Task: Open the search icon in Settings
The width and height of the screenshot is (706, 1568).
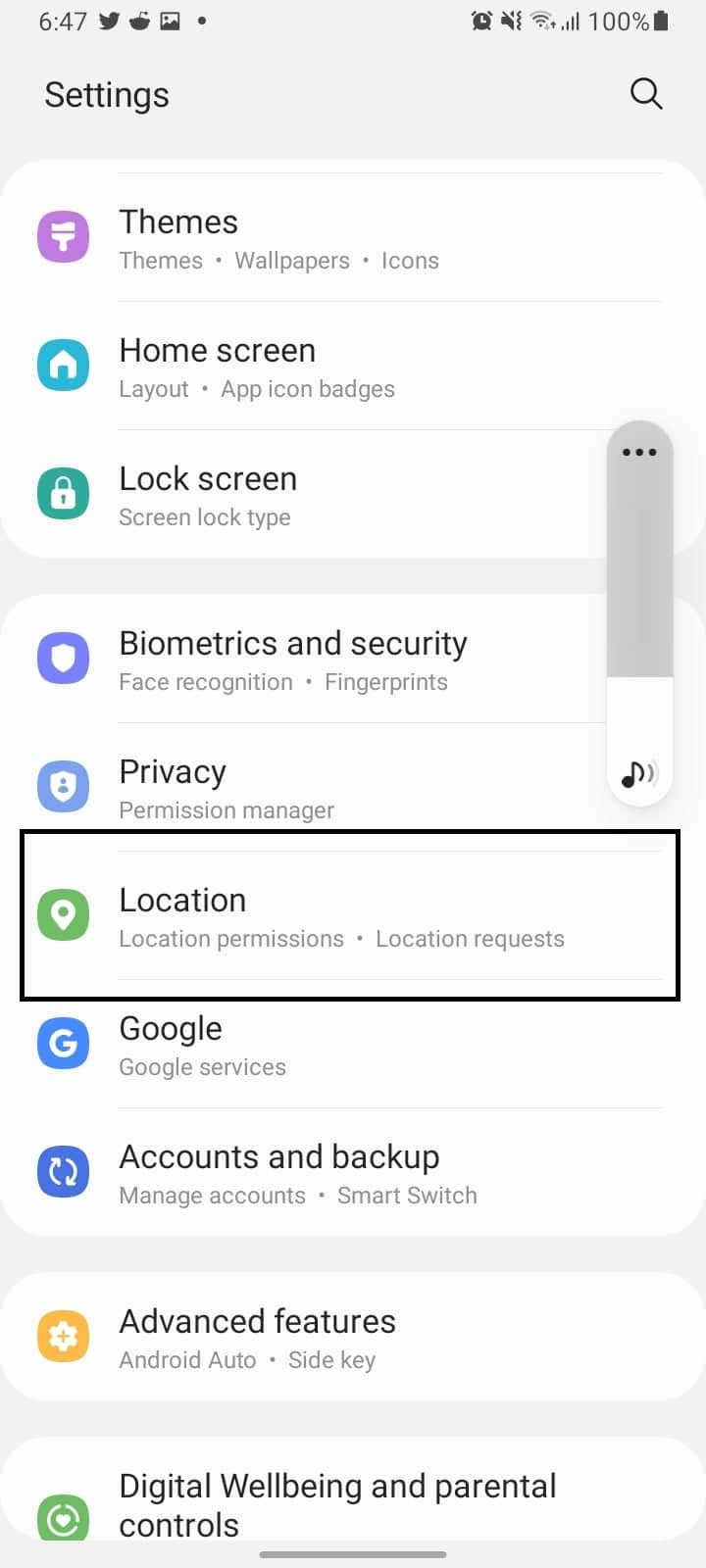Action: click(646, 94)
